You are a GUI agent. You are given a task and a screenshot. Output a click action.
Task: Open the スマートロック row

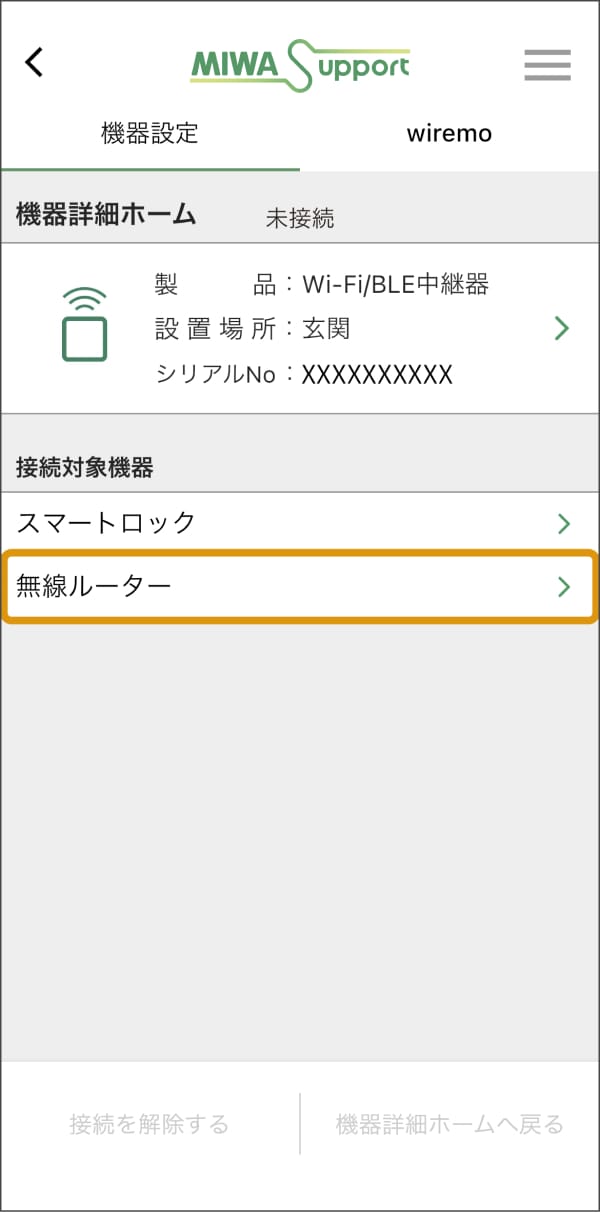point(300,523)
